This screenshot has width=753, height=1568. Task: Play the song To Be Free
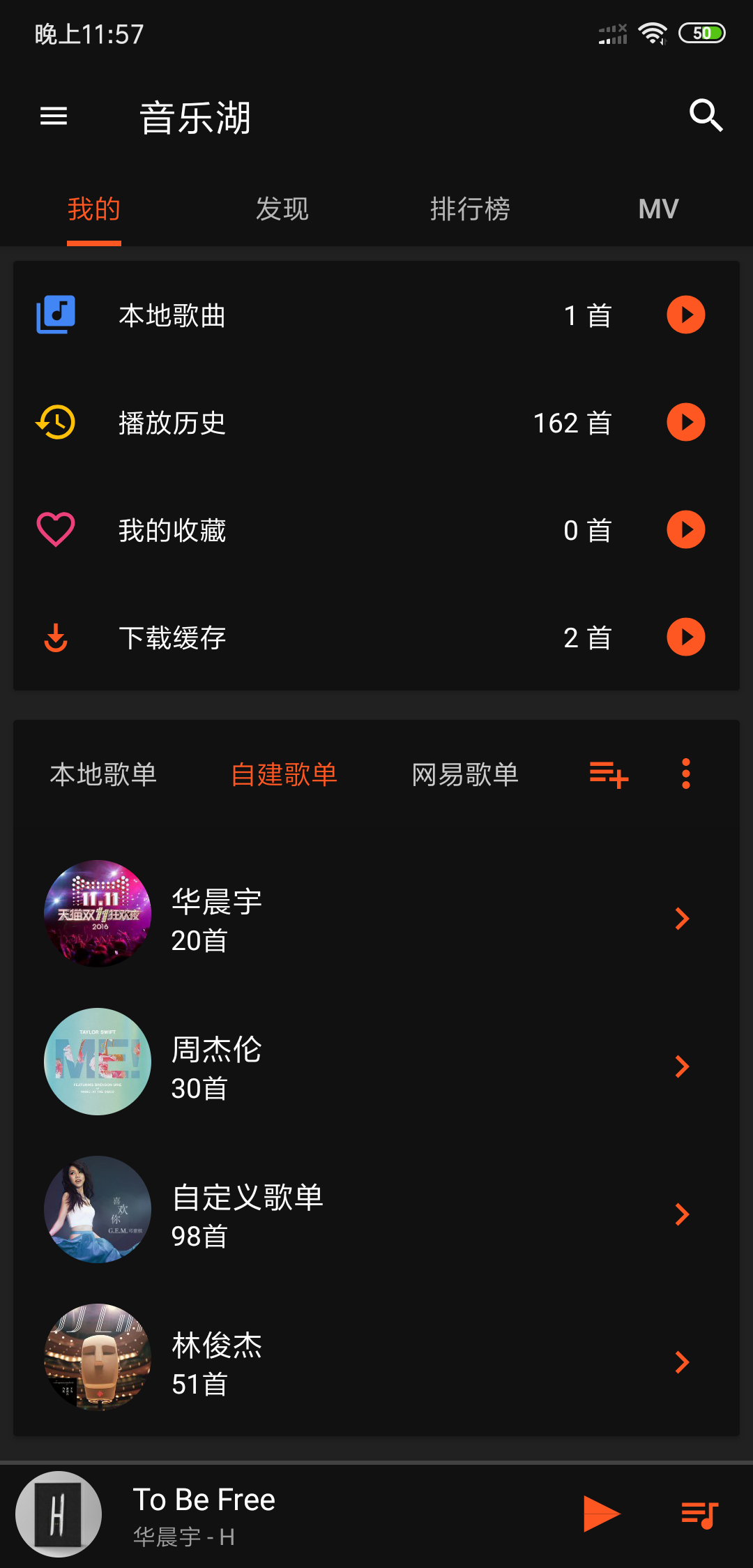click(601, 1514)
